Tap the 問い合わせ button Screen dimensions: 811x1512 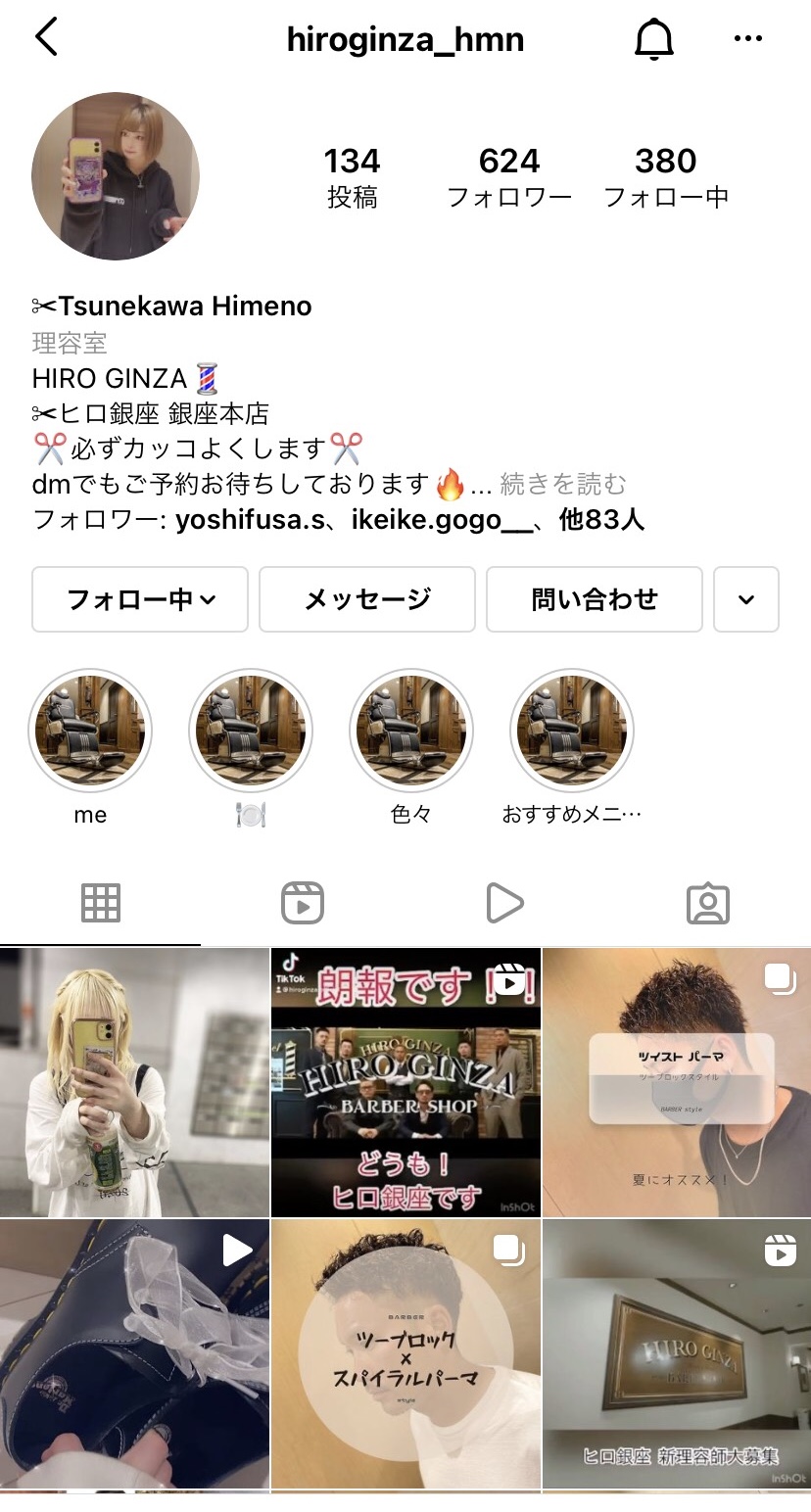595,599
